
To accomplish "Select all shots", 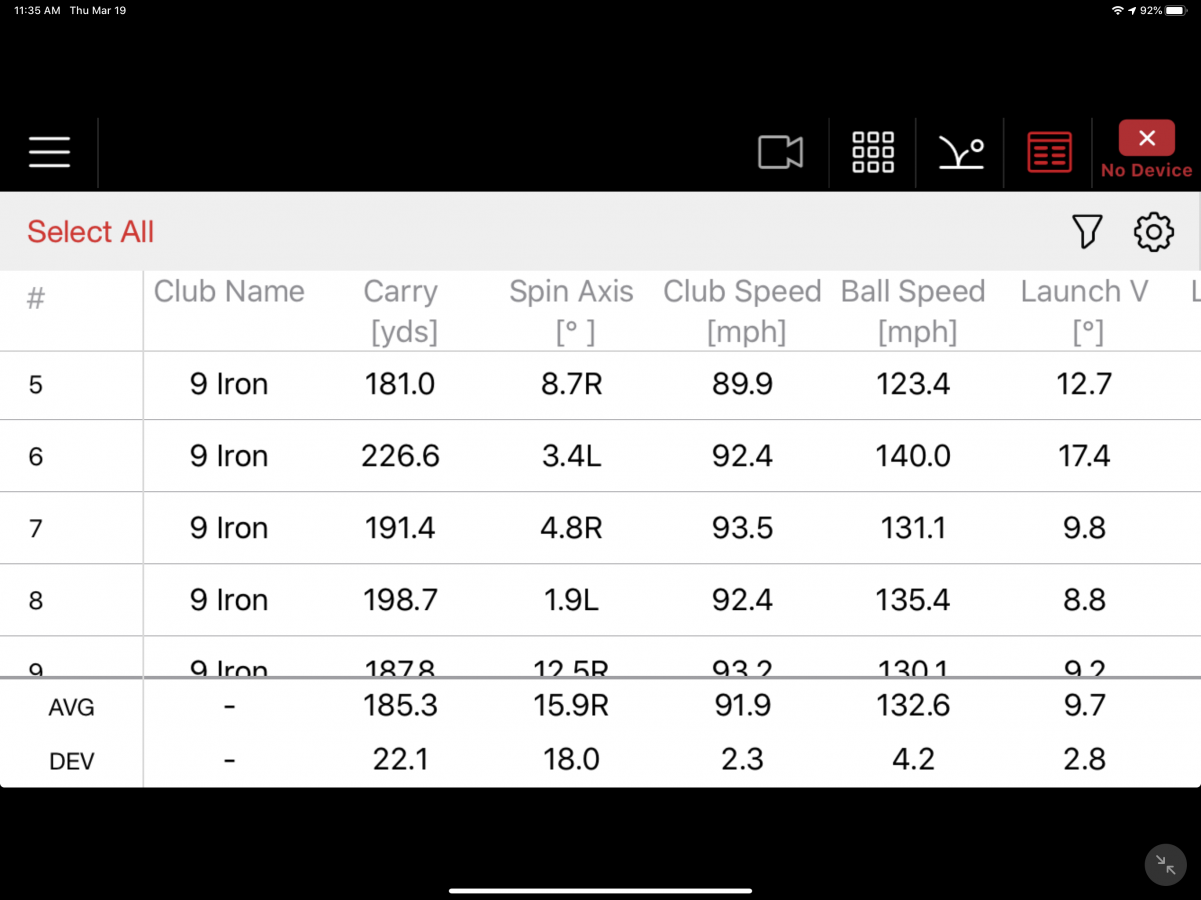I will 90,232.
